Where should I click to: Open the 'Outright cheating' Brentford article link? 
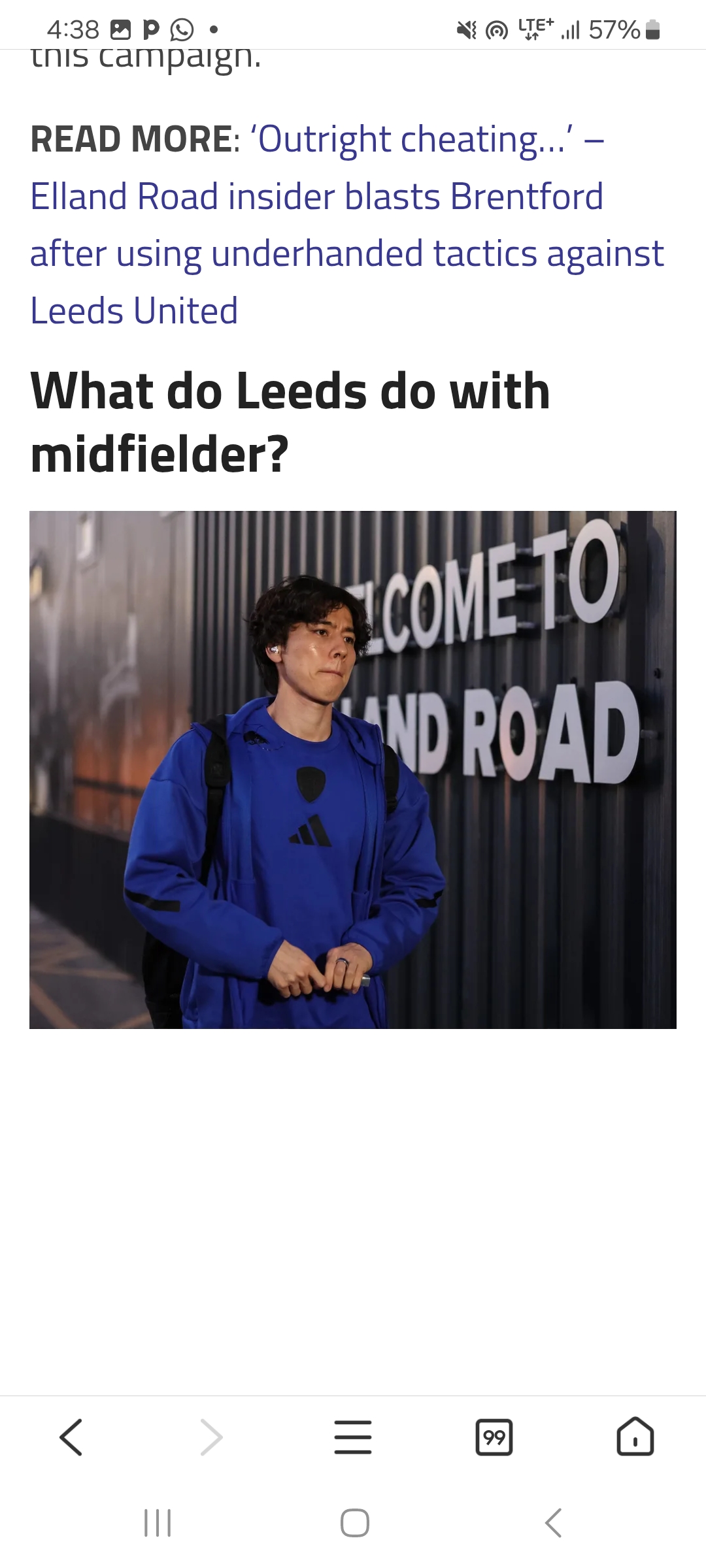click(x=346, y=224)
